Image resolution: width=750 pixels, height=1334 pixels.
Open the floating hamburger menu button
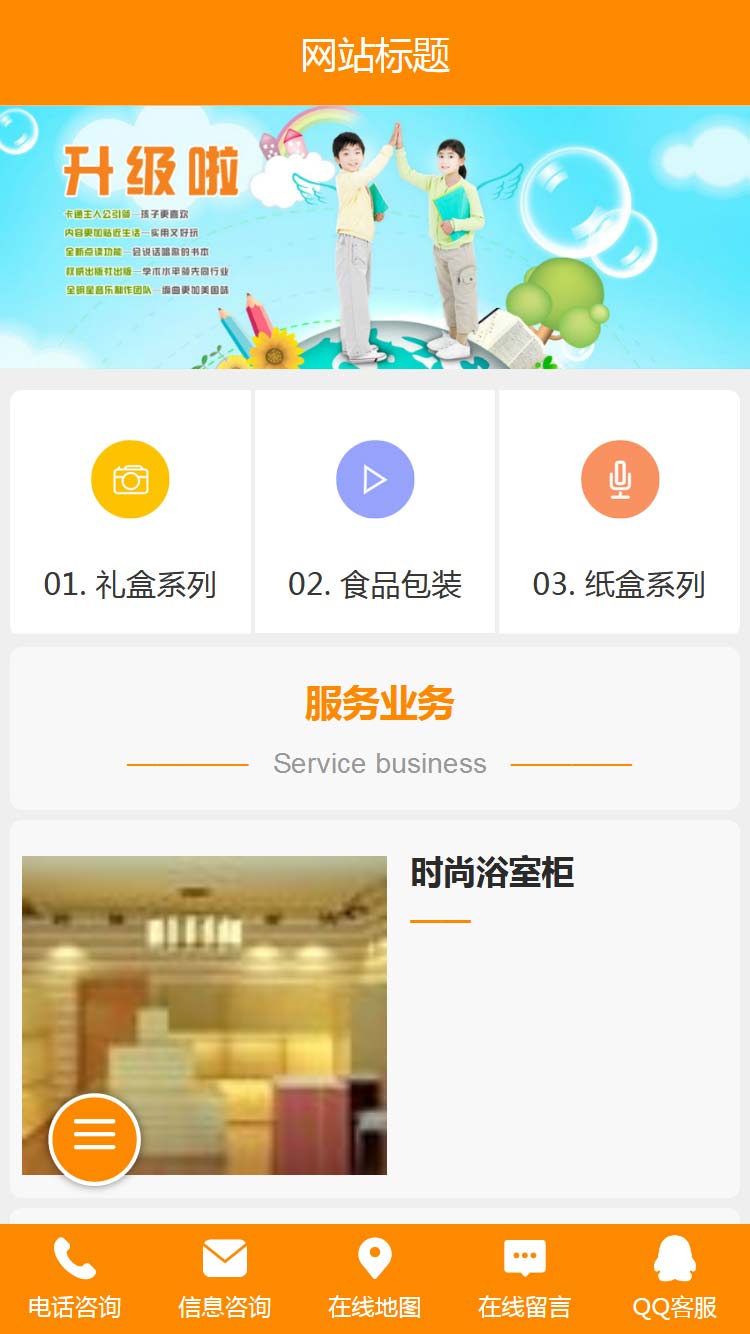pyautogui.click(x=95, y=1139)
